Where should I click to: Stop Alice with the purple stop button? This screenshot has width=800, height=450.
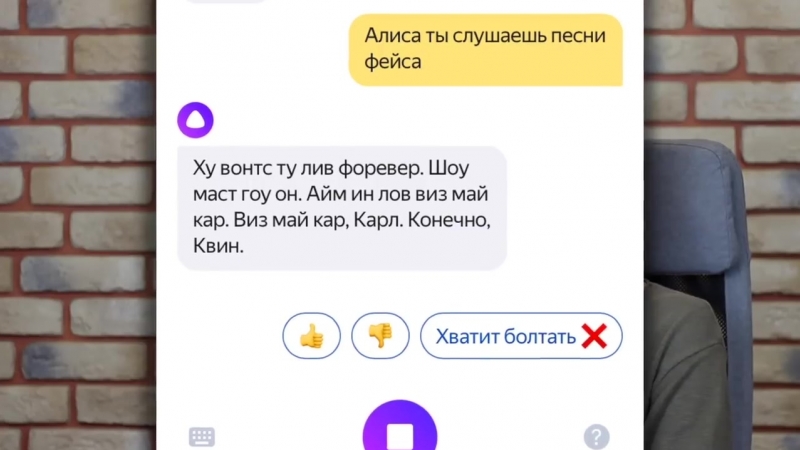click(x=400, y=432)
